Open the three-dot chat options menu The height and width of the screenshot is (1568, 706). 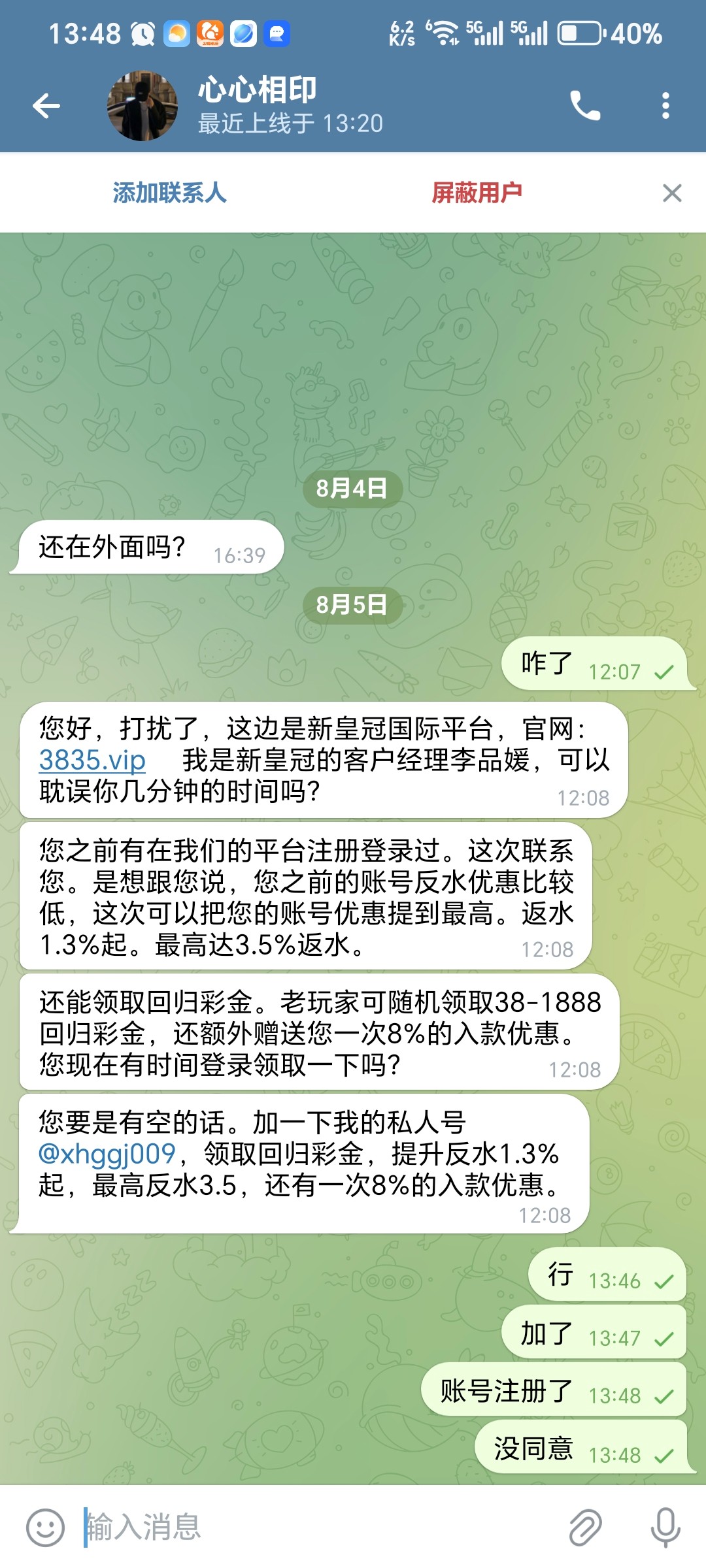point(665,106)
